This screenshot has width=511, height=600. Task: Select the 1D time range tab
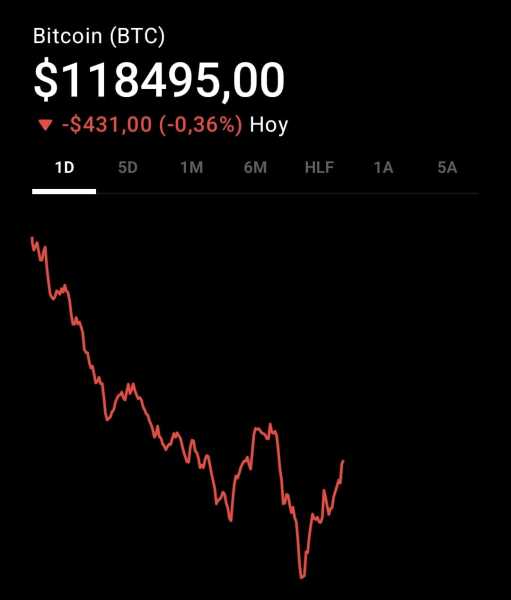coord(64,168)
